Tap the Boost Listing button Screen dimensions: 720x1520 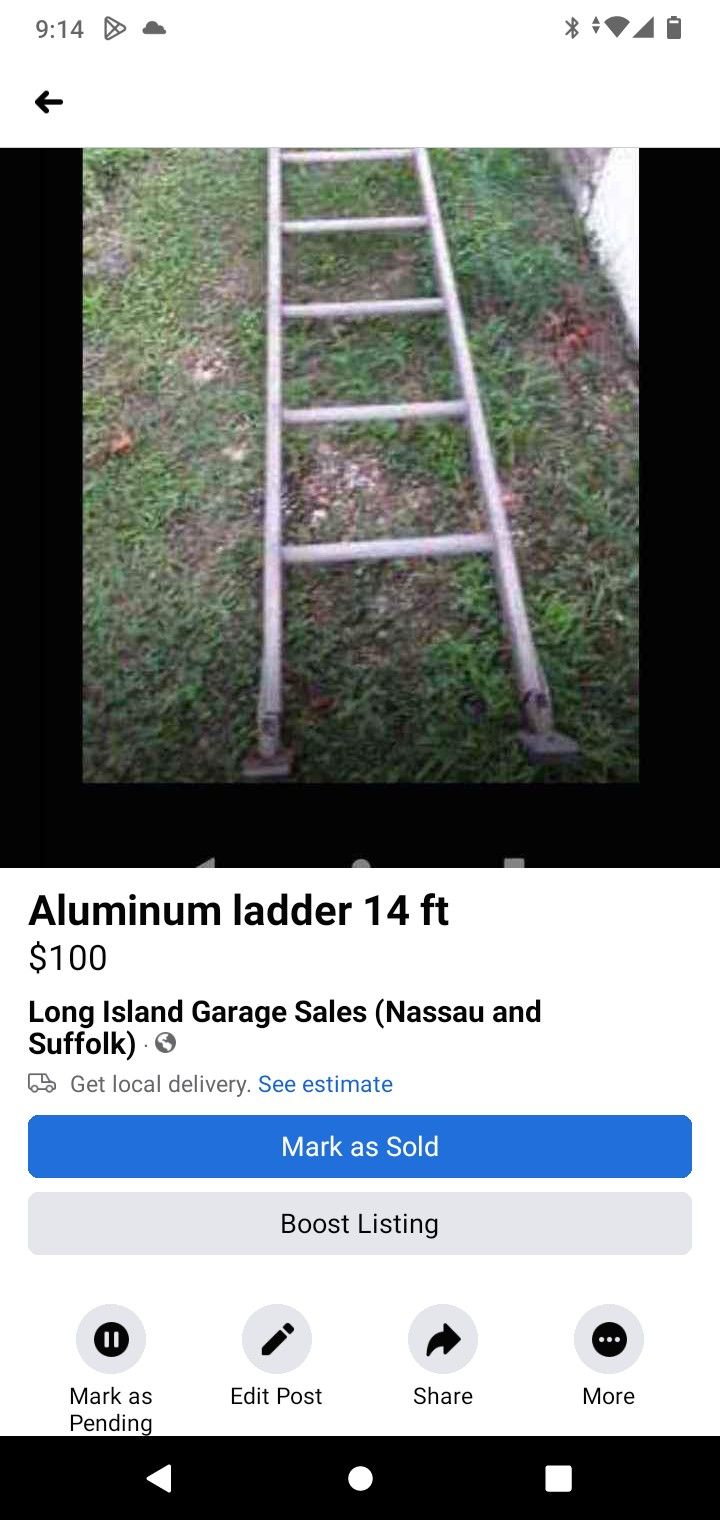click(359, 1222)
